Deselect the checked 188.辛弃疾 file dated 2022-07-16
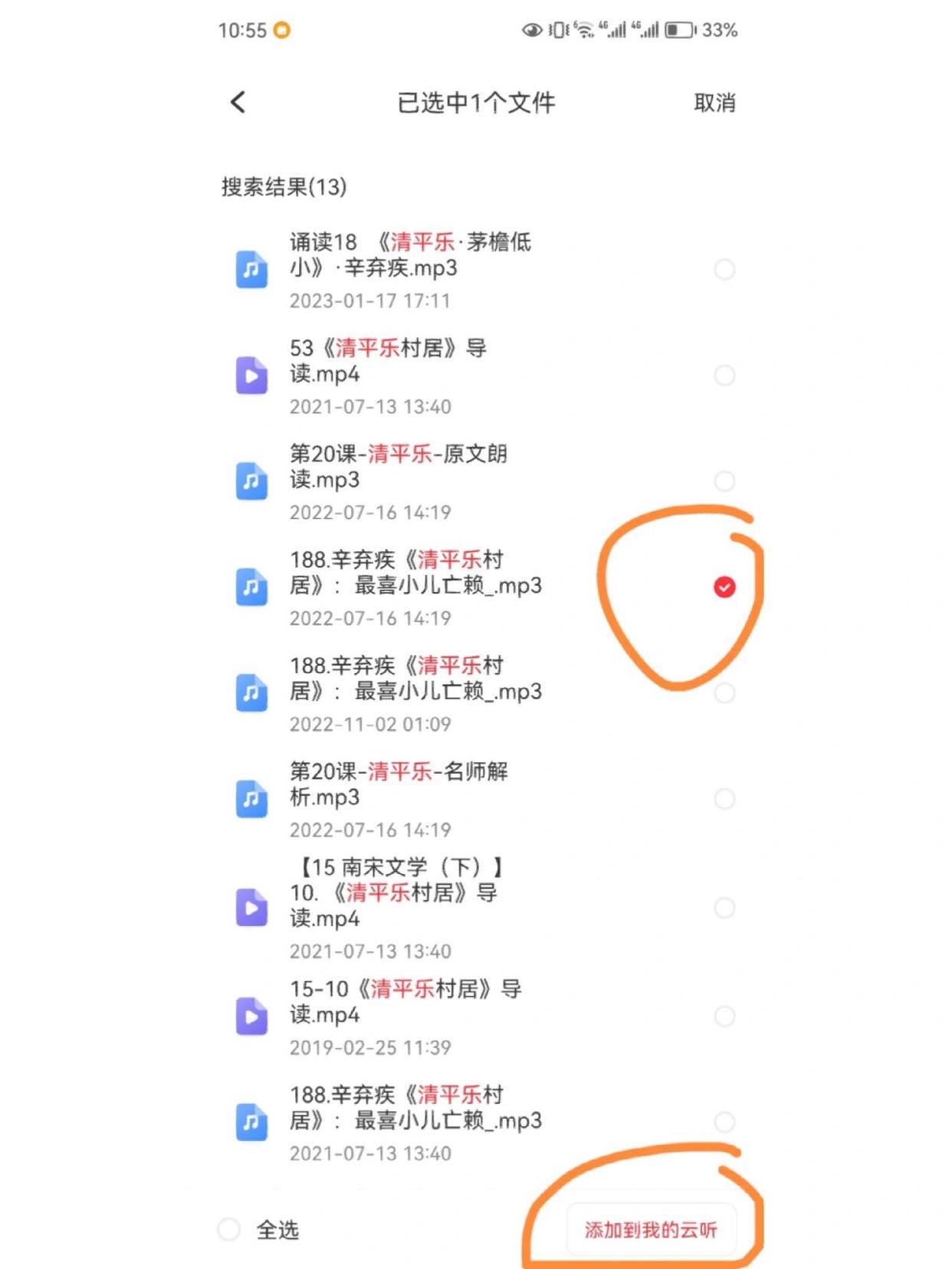952x1269 pixels. pos(723,587)
